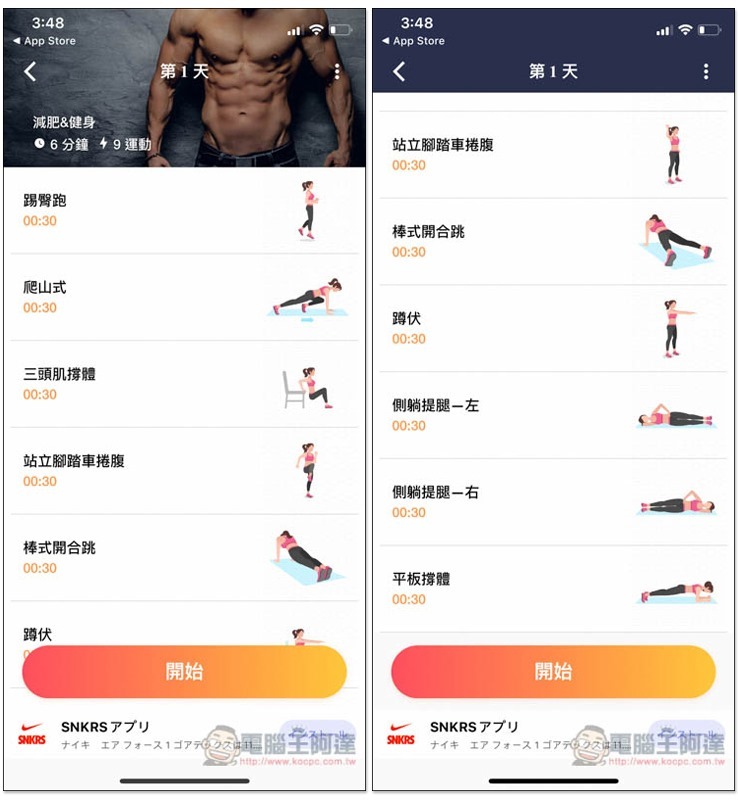Select the 側躺提腿－右 exercise row
This screenshot has height=800, width=738.
(553, 502)
